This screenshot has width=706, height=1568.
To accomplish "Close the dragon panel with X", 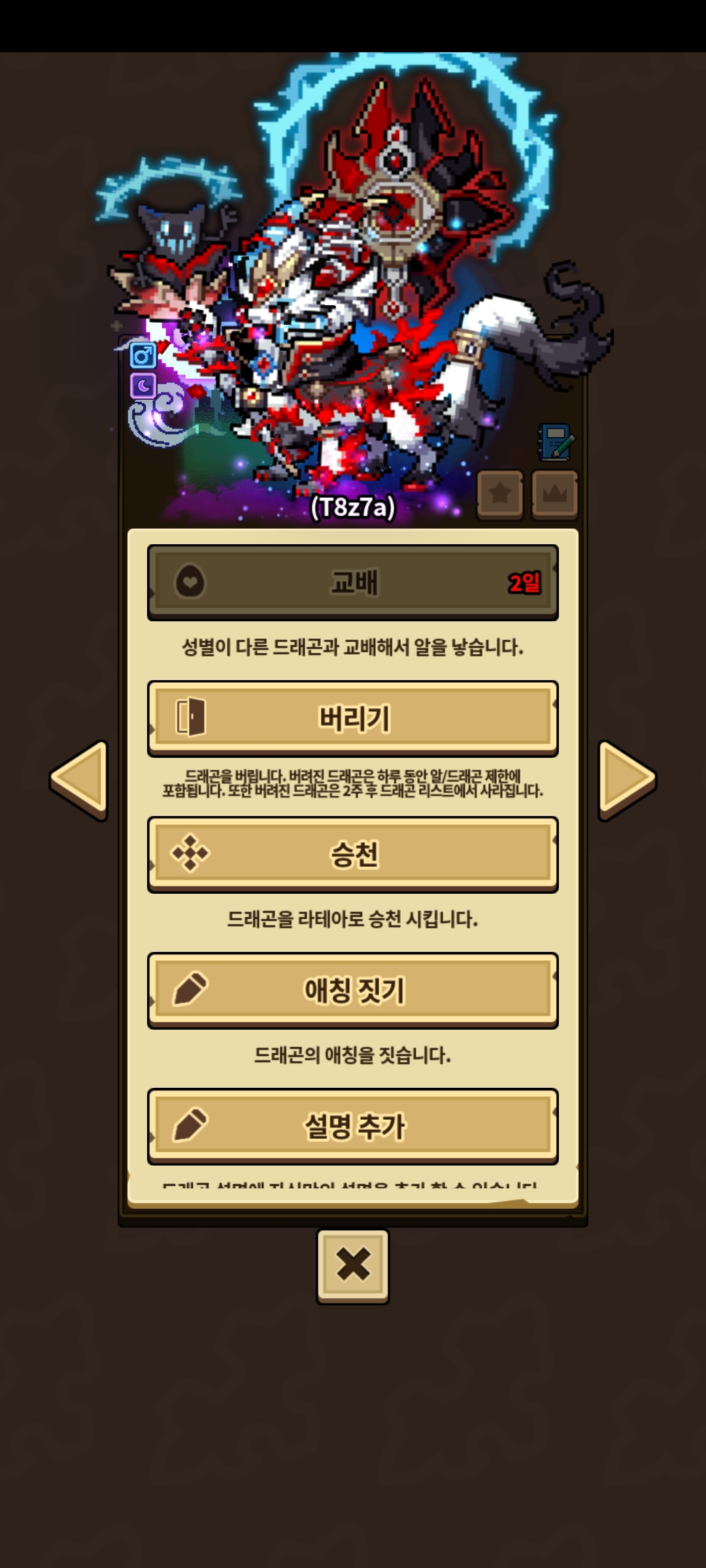I will [x=353, y=1266].
